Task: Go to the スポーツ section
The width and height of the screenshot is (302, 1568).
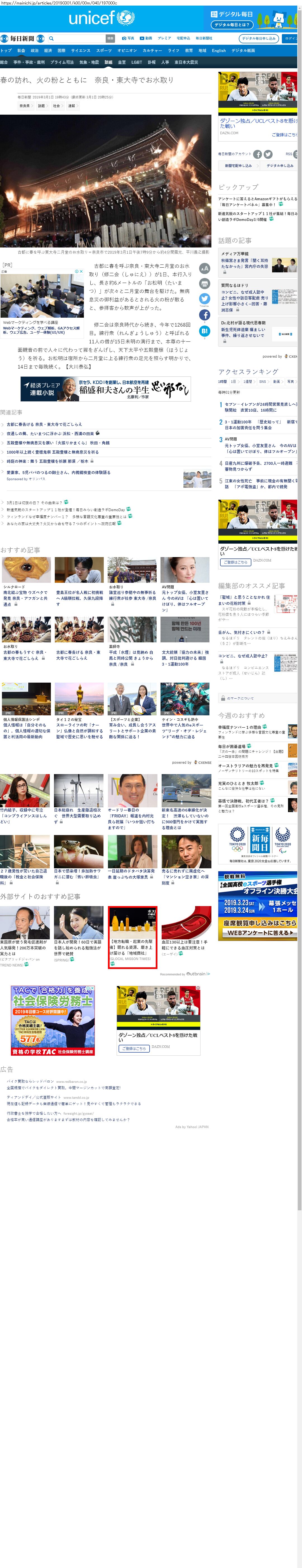Action: [103, 51]
